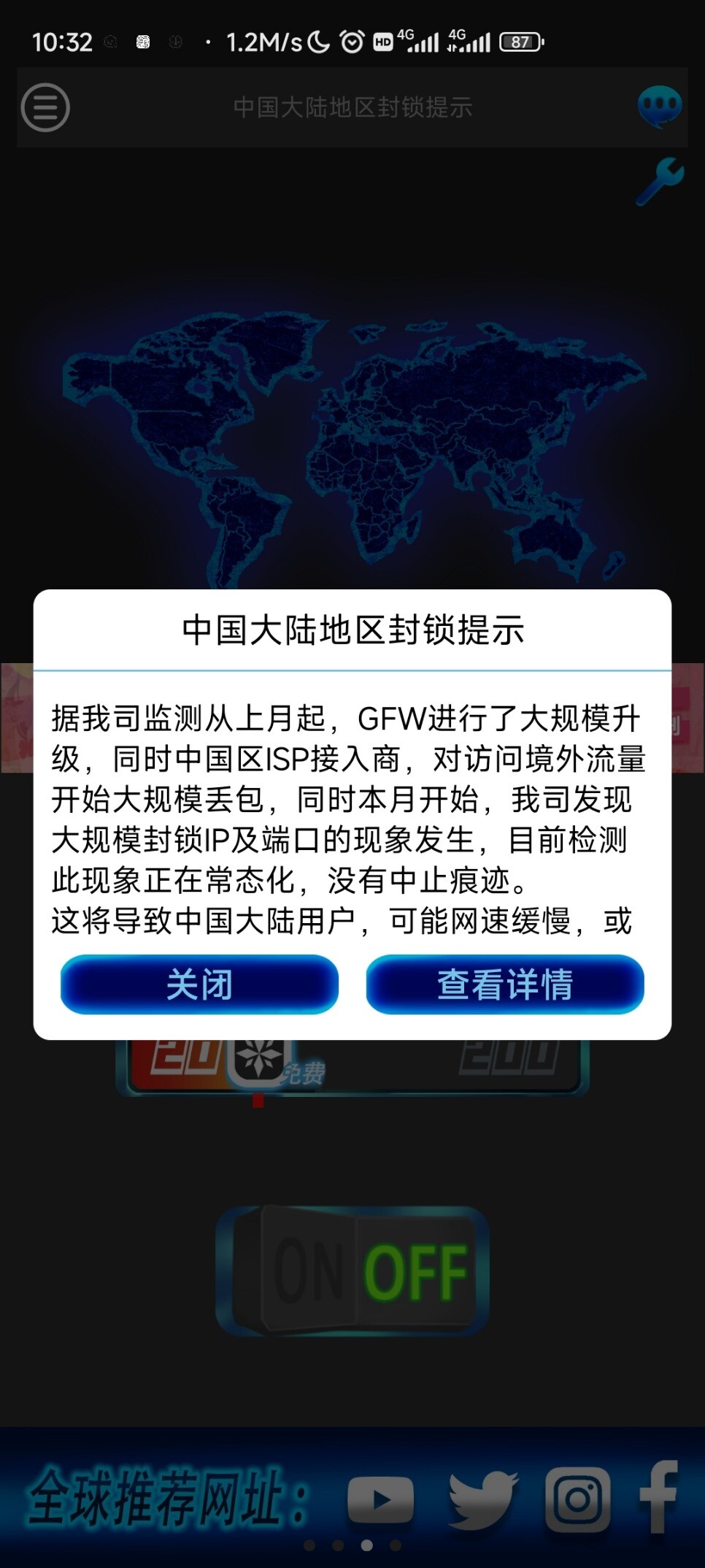The height and width of the screenshot is (1568, 705).
Task: Open the YouTube recommended link
Action: pos(380,1499)
